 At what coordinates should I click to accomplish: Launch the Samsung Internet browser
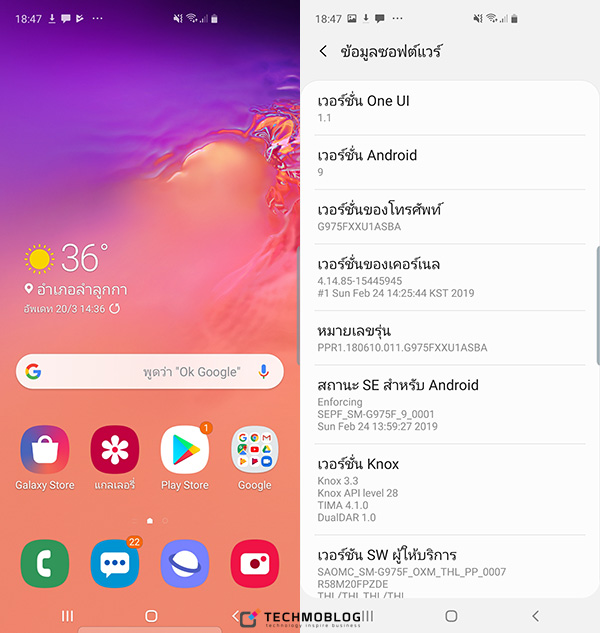(185, 564)
